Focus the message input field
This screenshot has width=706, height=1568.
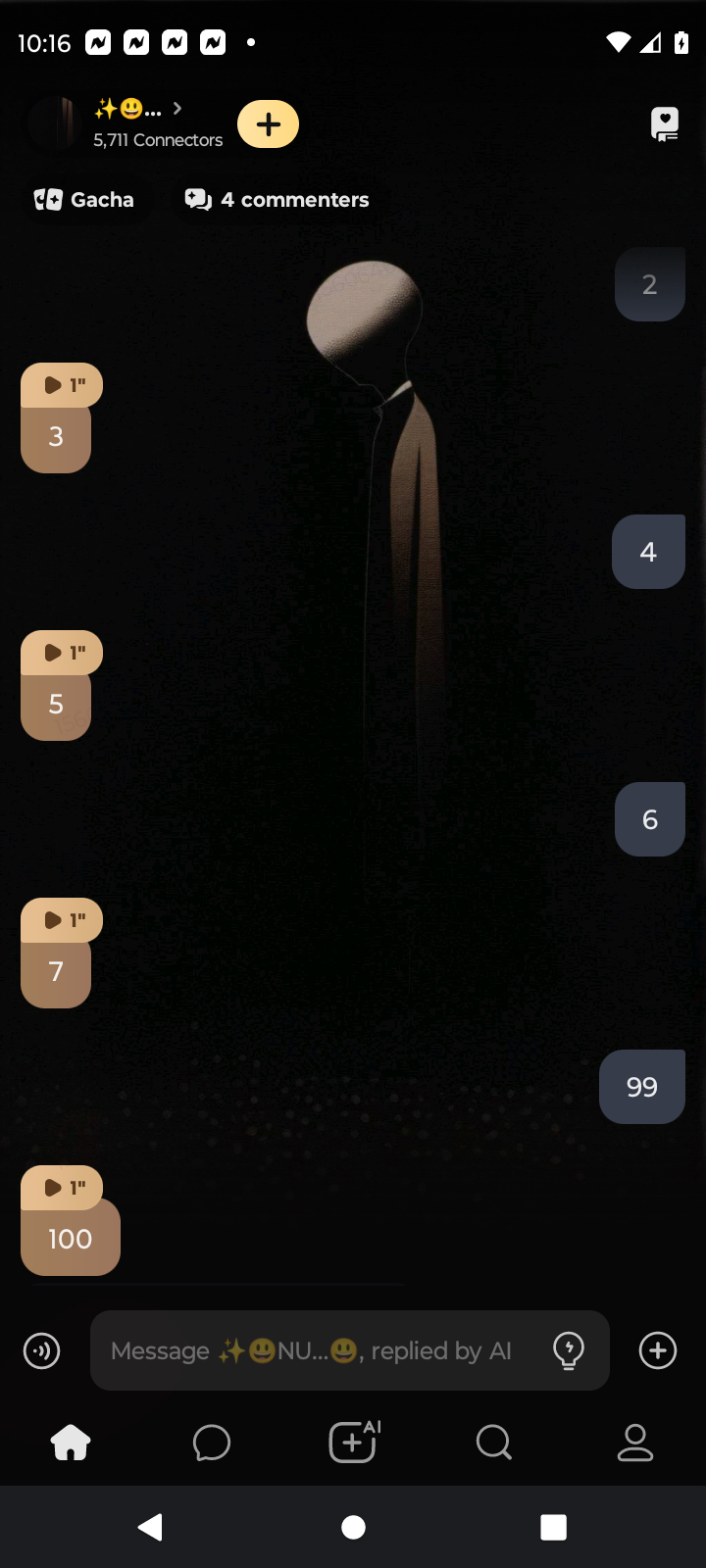pyautogui.click(x=314, y=1351)
